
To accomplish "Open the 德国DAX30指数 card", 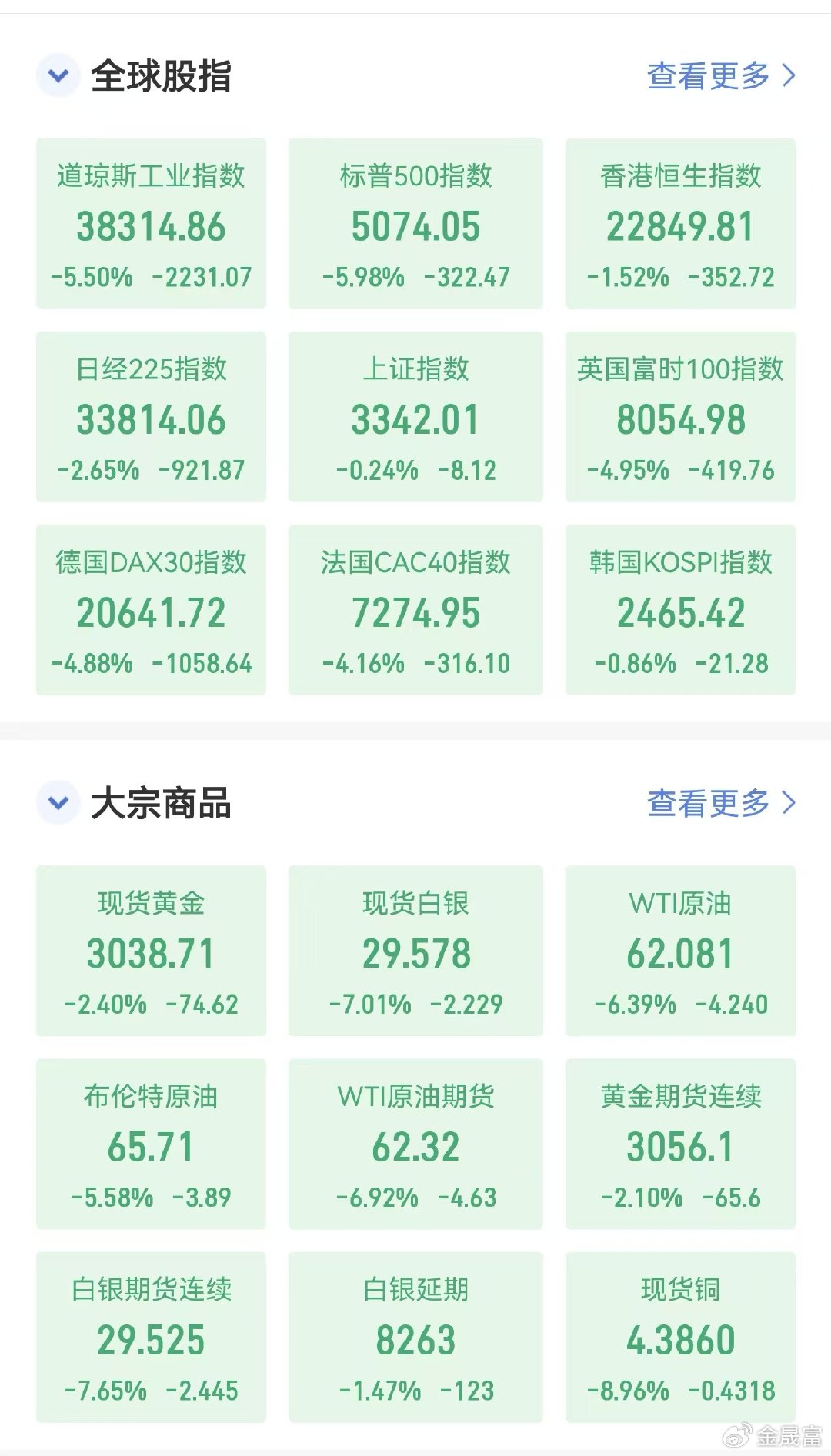I will point(151,610).
